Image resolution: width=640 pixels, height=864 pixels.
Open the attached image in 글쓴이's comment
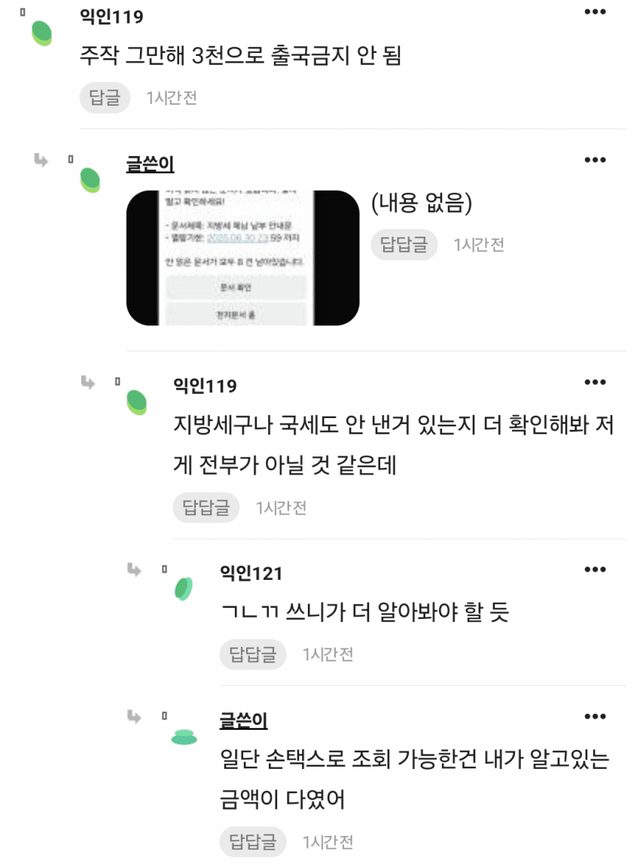point(242,257)
